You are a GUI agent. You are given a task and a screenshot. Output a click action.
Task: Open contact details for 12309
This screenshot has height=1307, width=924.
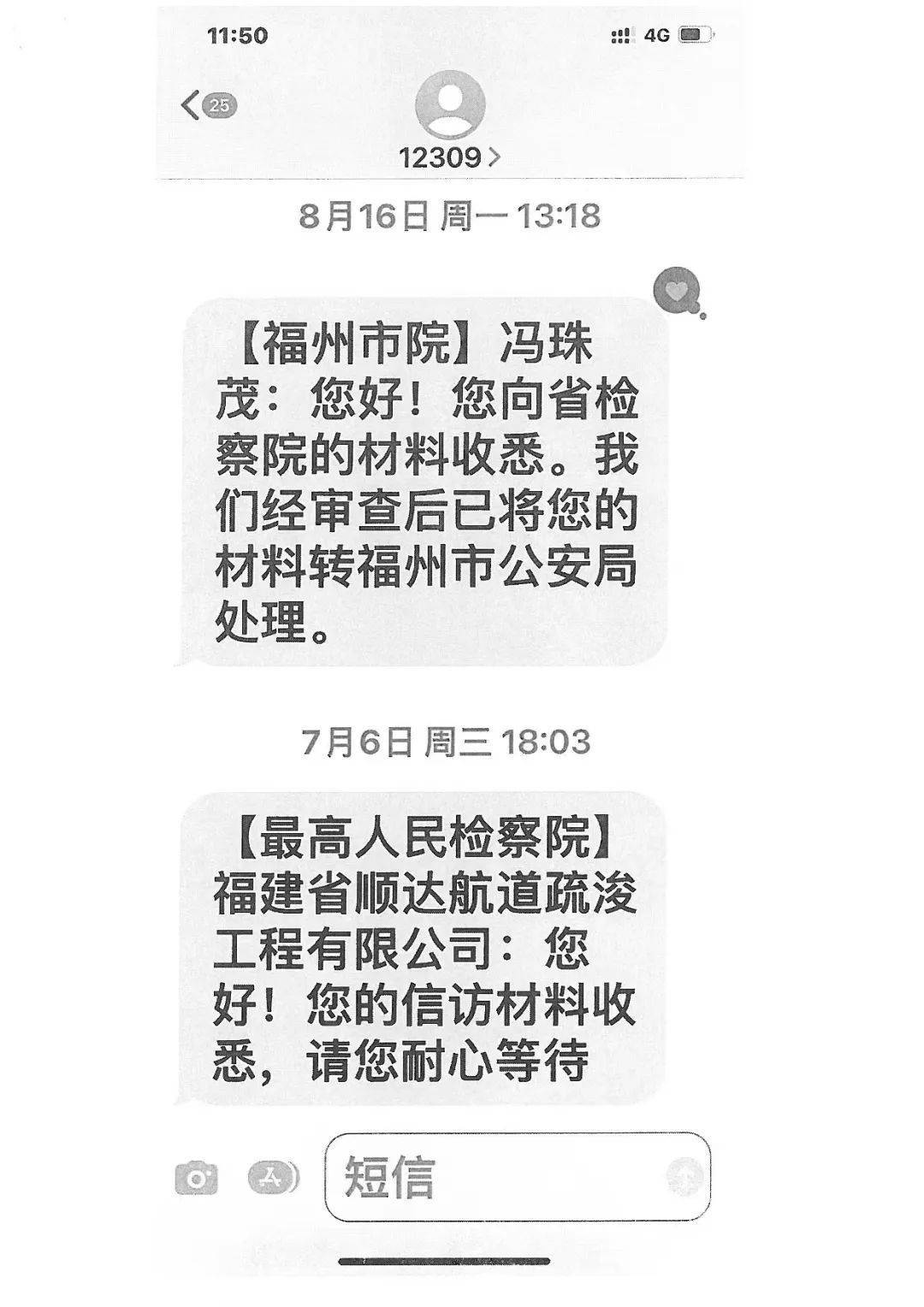tap(450, 157)
